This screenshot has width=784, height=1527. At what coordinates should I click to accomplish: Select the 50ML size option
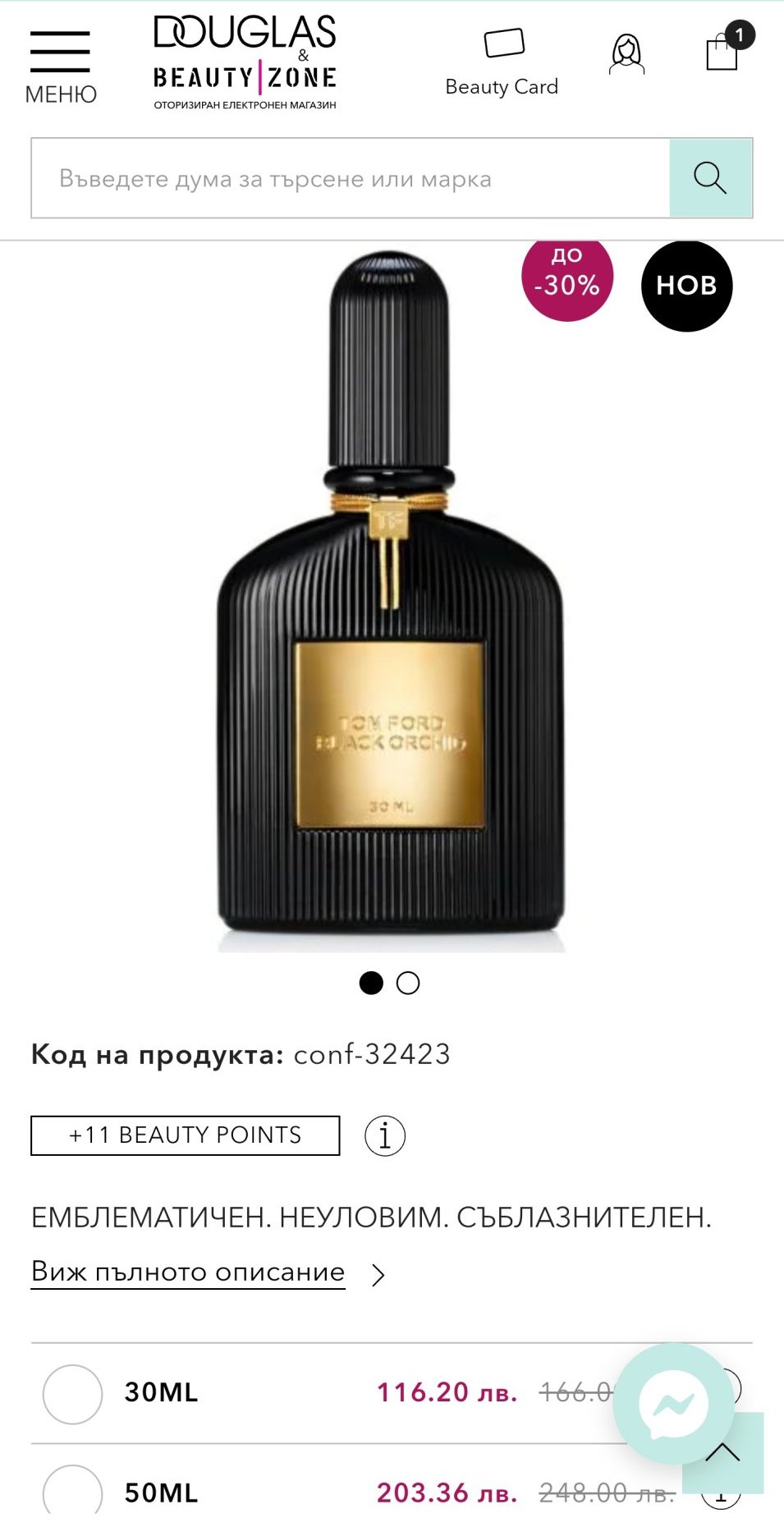tap(73, 1492)
